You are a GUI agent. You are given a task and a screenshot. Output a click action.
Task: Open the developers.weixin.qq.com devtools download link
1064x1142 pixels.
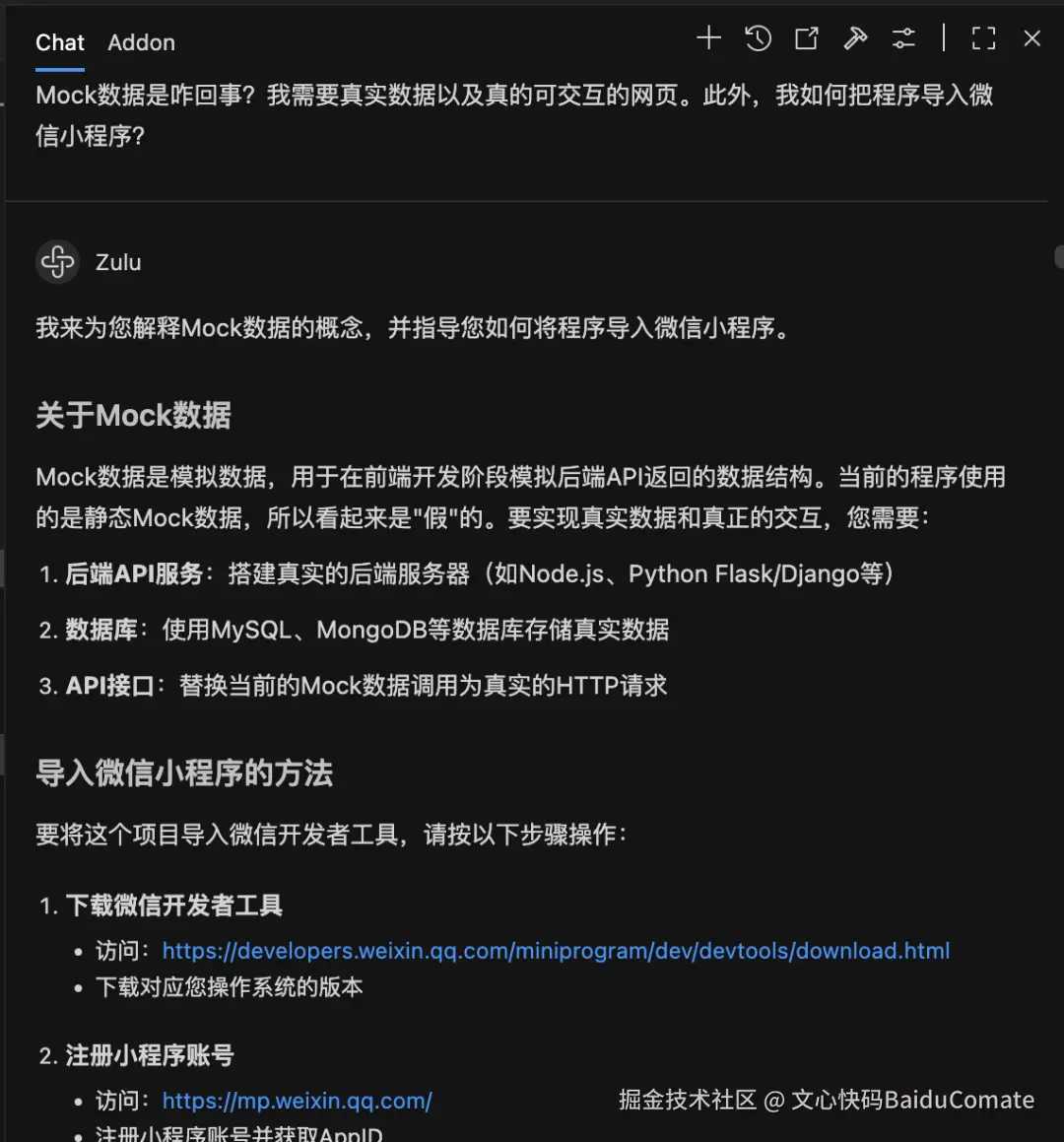pyautogui.click(x=556, y=951)
